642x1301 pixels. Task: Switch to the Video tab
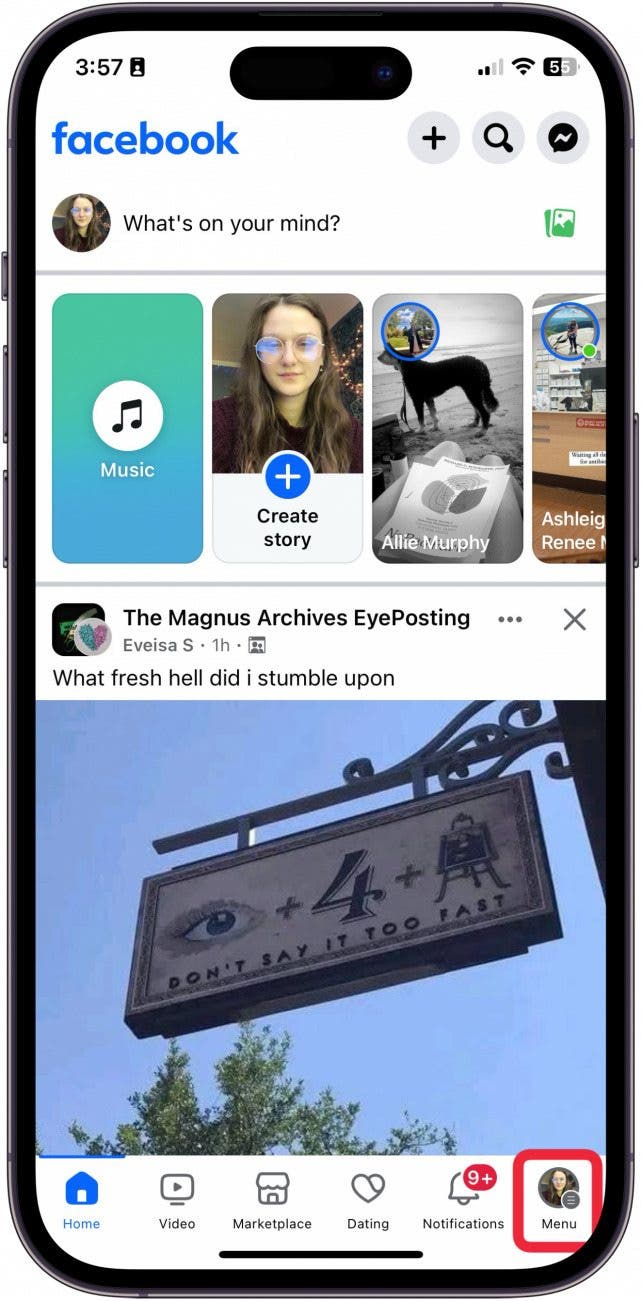tap(176, 1200)
